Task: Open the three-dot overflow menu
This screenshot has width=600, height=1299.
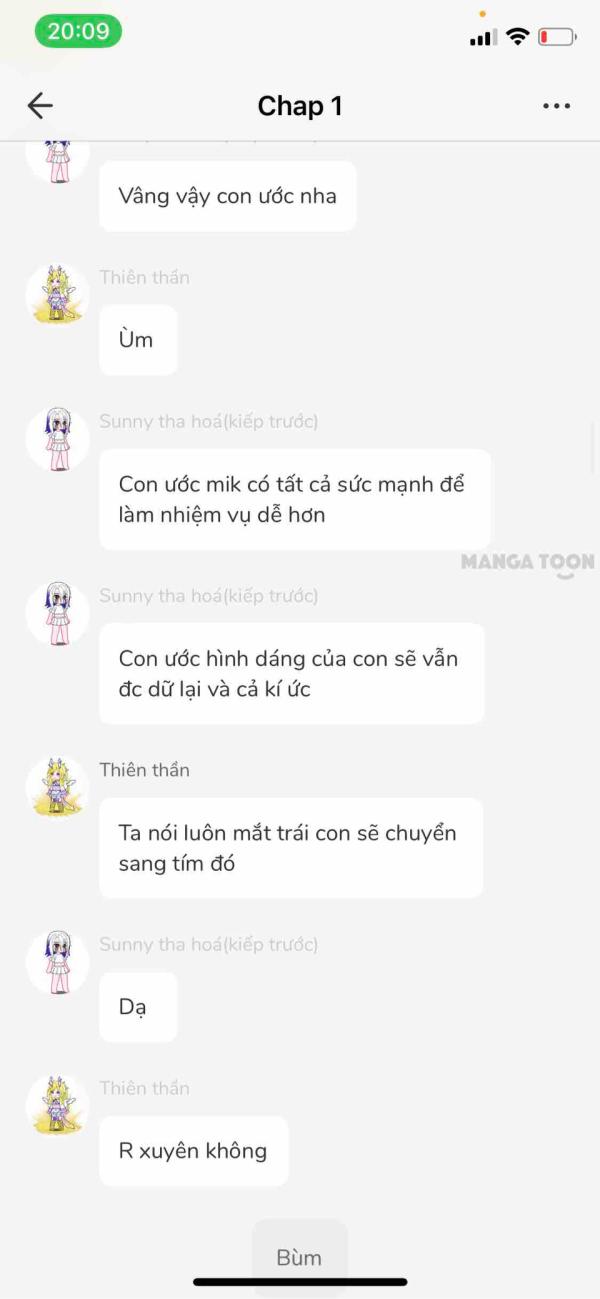Action: tap(557, 106)
